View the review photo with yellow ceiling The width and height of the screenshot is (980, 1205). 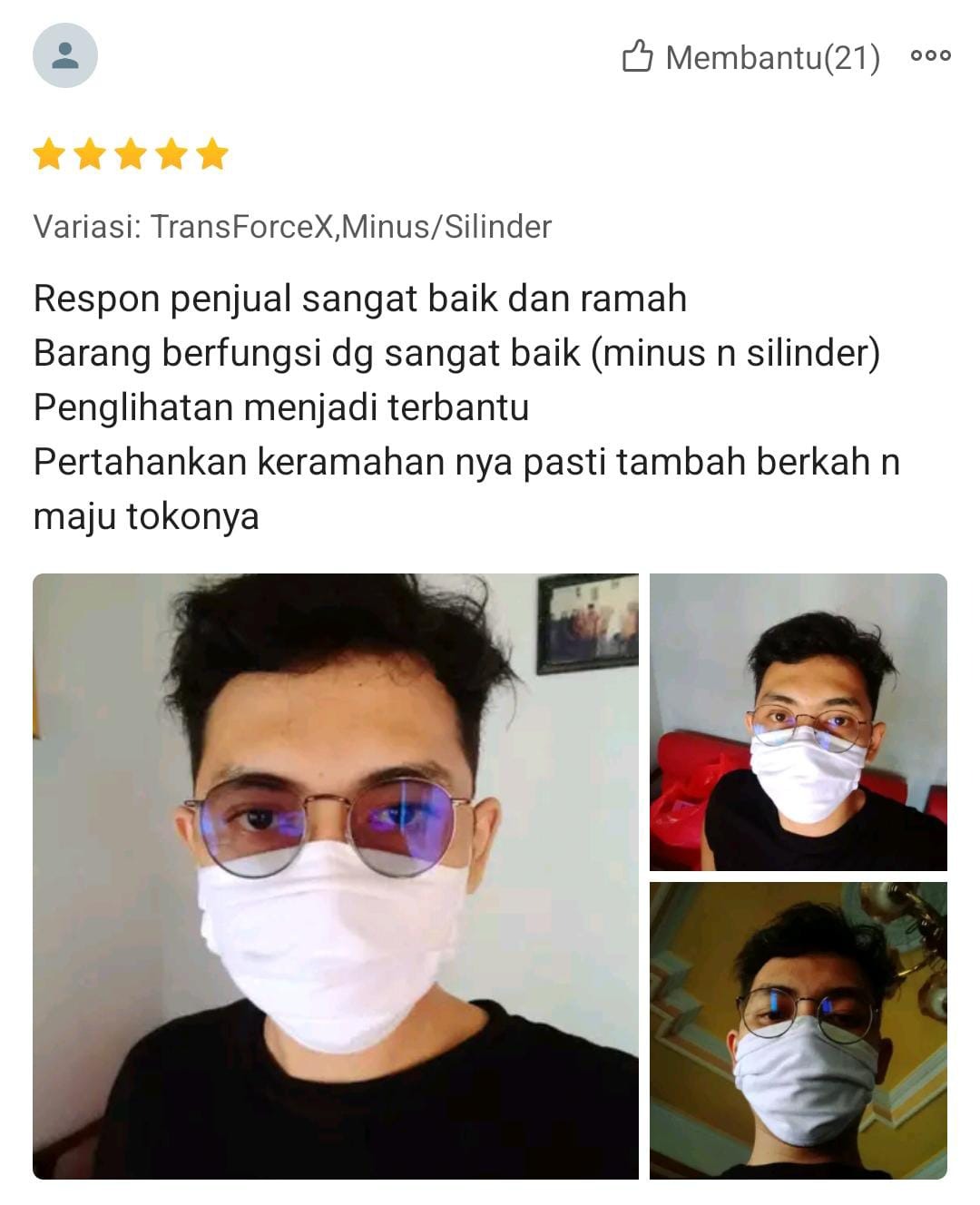(798, 1030)
